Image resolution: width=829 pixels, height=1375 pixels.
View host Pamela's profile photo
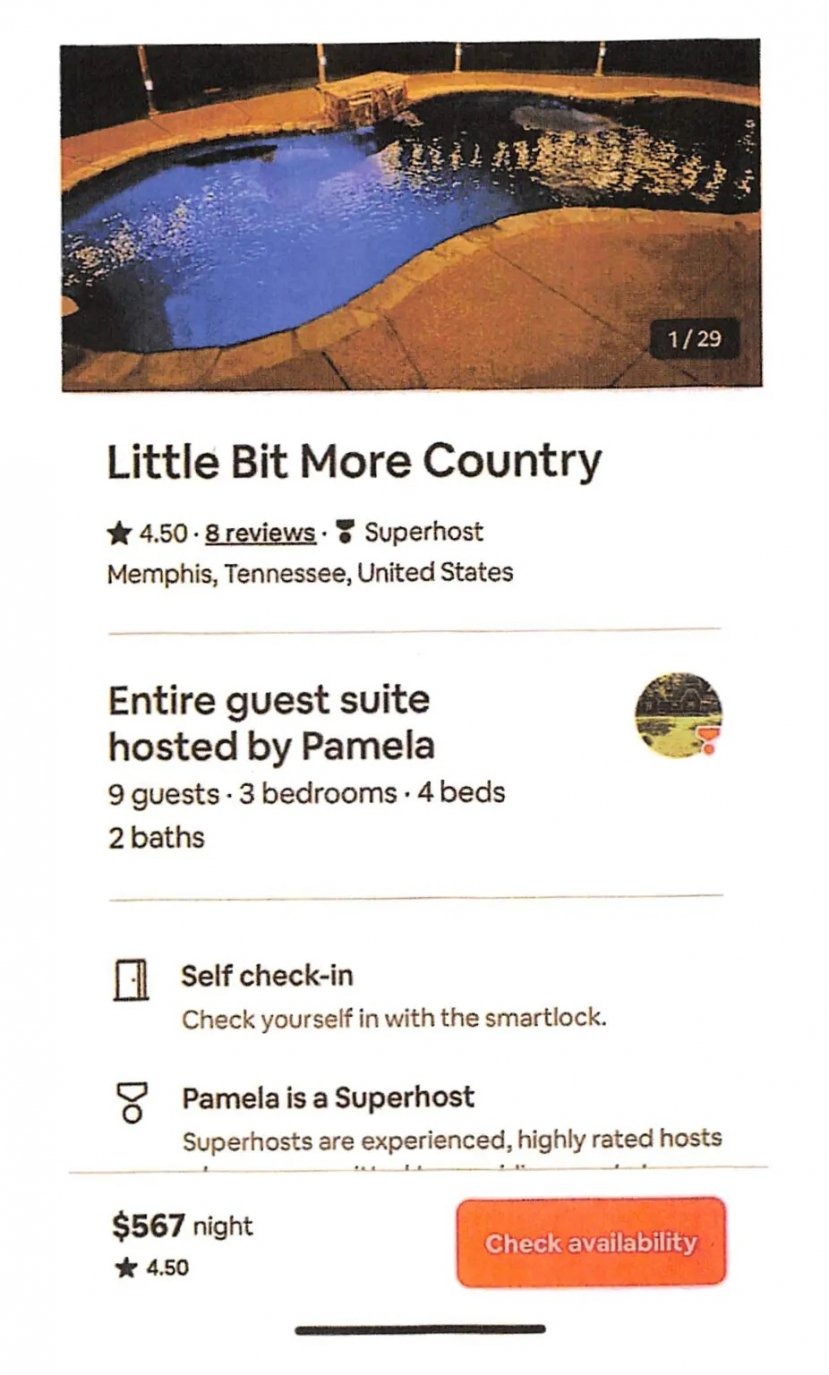(678, 714)
